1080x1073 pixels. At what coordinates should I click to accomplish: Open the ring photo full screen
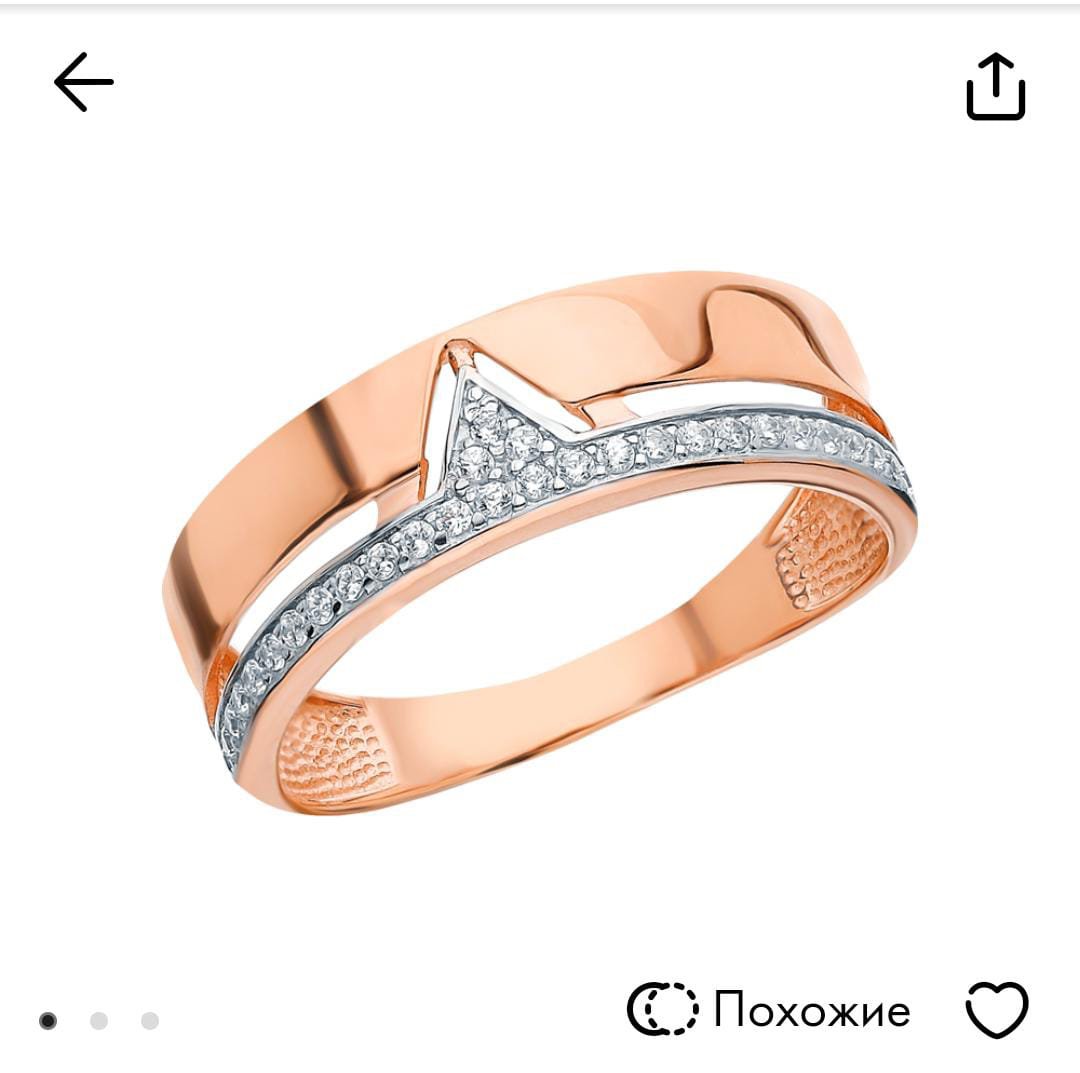(x=540, y=540)
